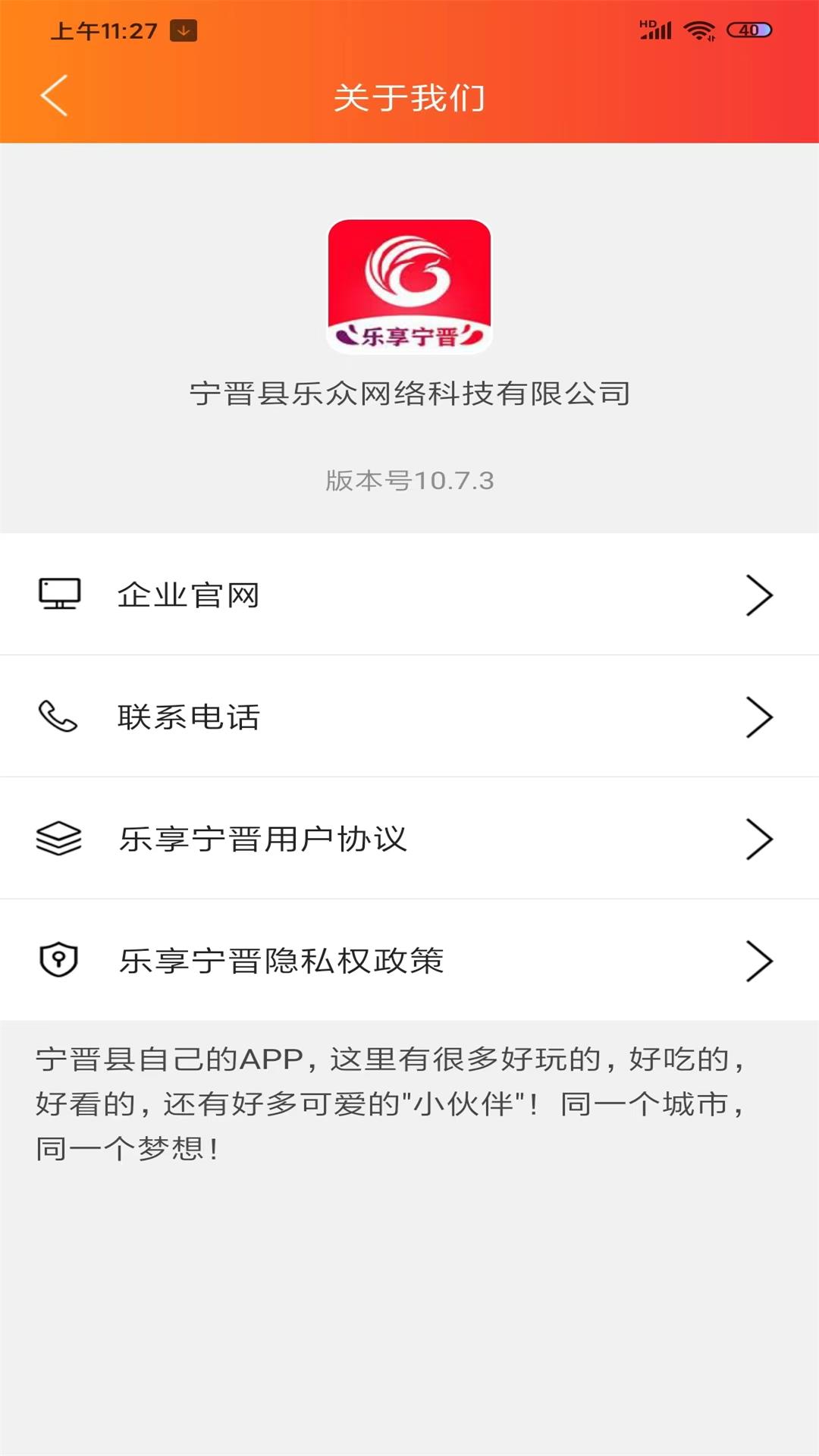The height and width of the screenshot is (1456, 819).
Task: Click the computer monitor icon beside 企业官网
Action: [59, 595]
